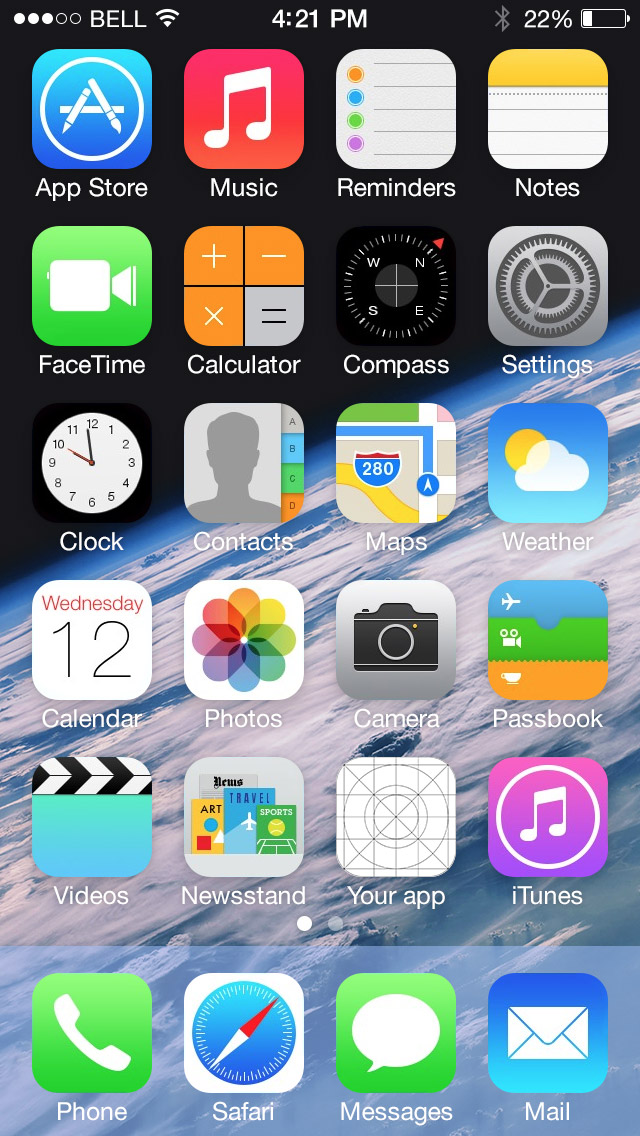Start the FaceTime app

coord(92,286)
